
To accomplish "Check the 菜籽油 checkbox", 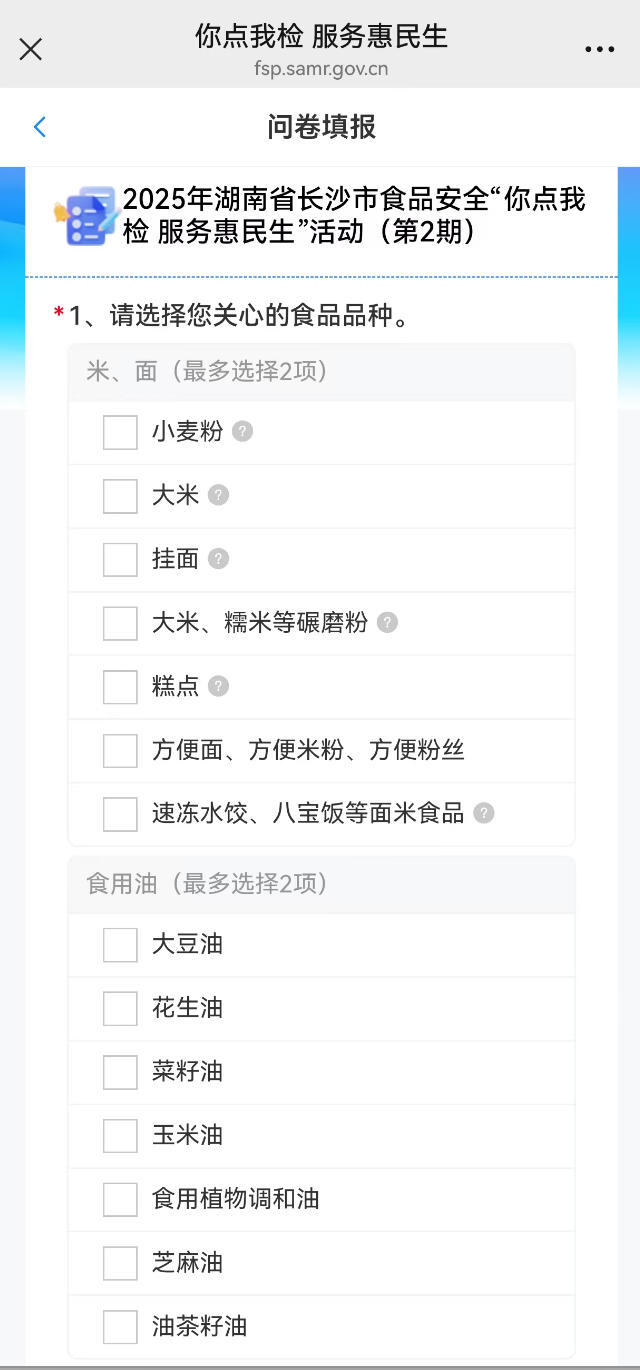I will pos(120,1072).
